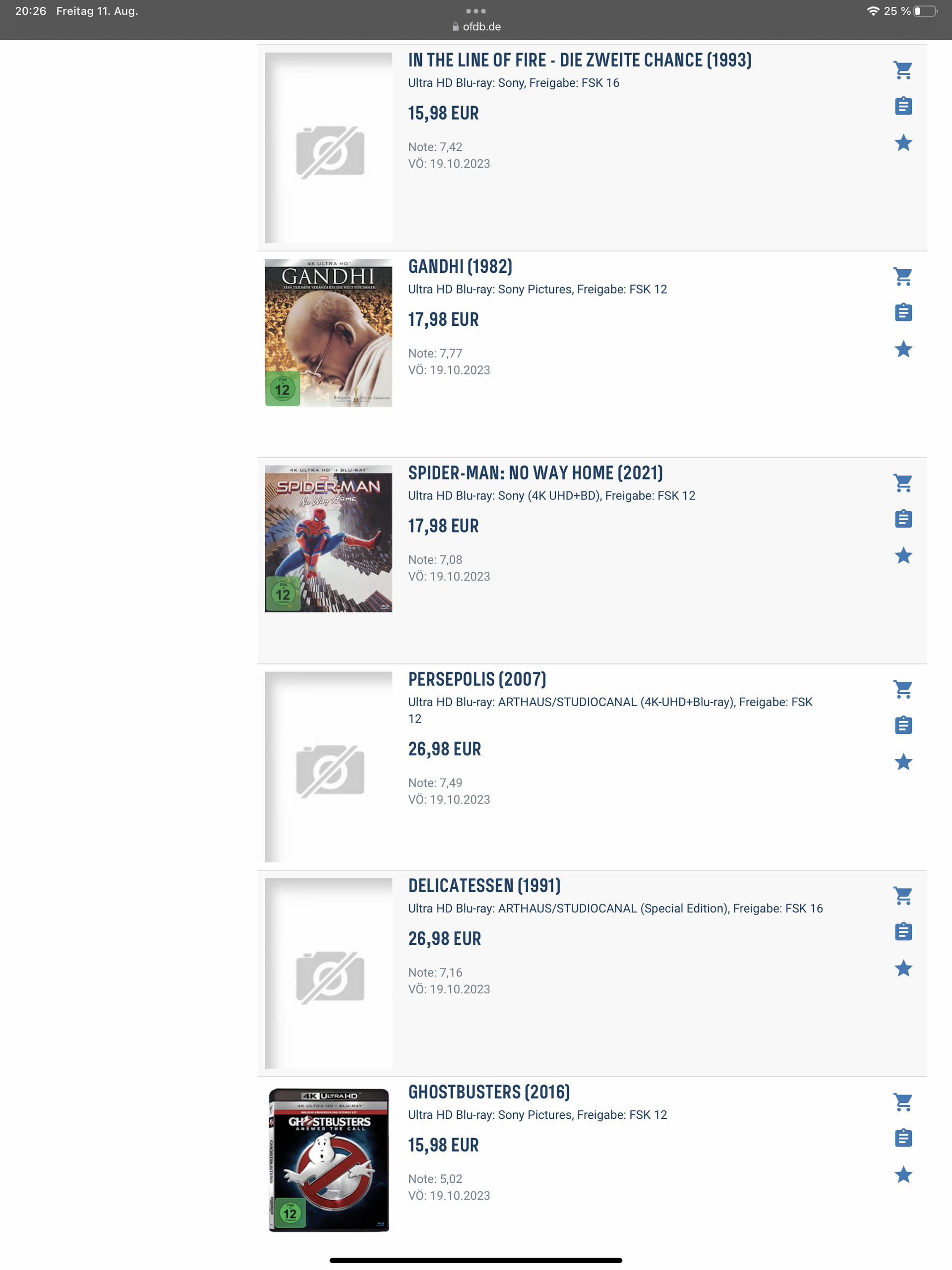Add Persepolis to shopping cart
952x1270 pixels.
(x=902, y=689)
